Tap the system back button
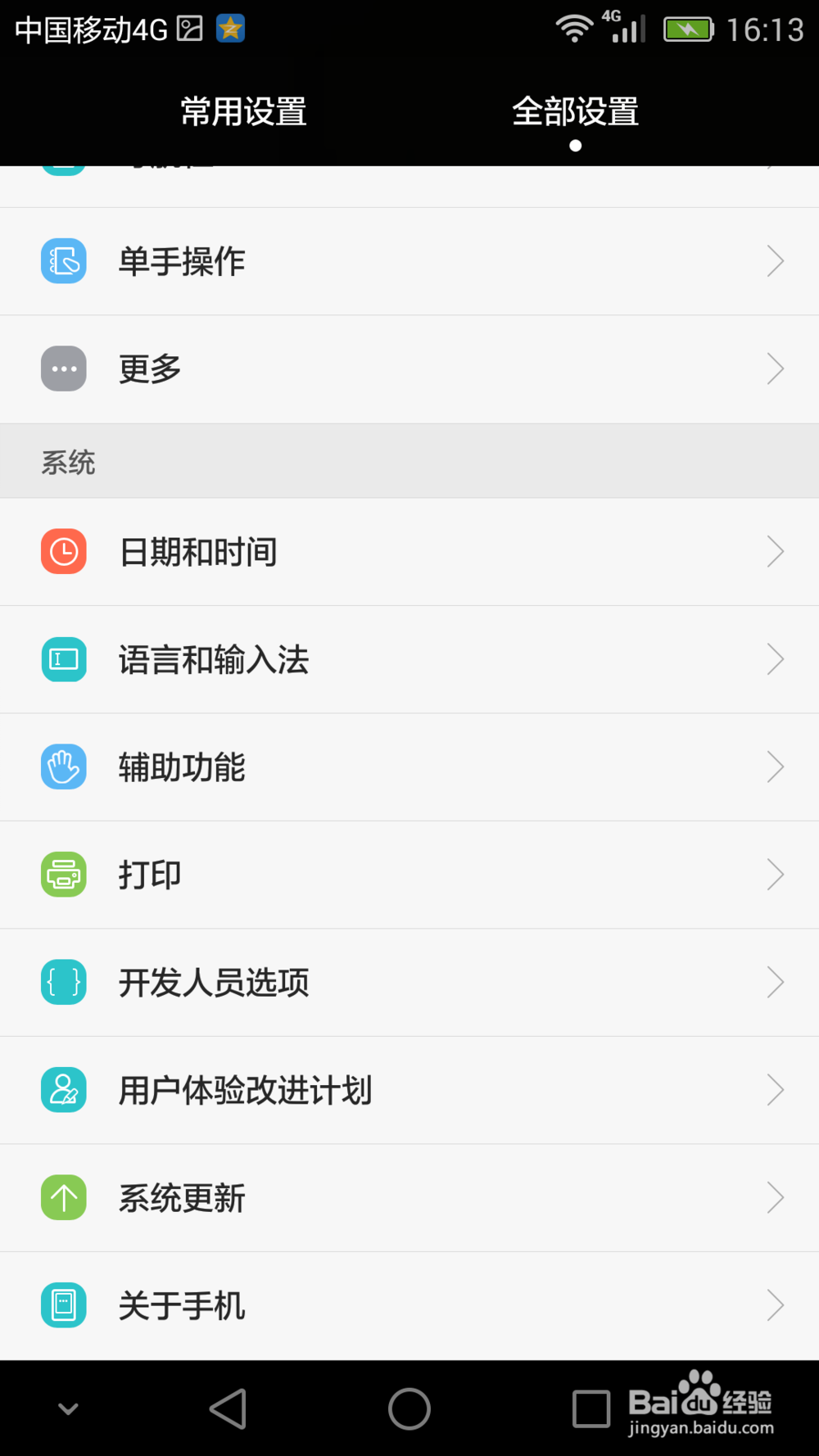The height and width of the screenshot is (1456, 819). click(229, 1409)
